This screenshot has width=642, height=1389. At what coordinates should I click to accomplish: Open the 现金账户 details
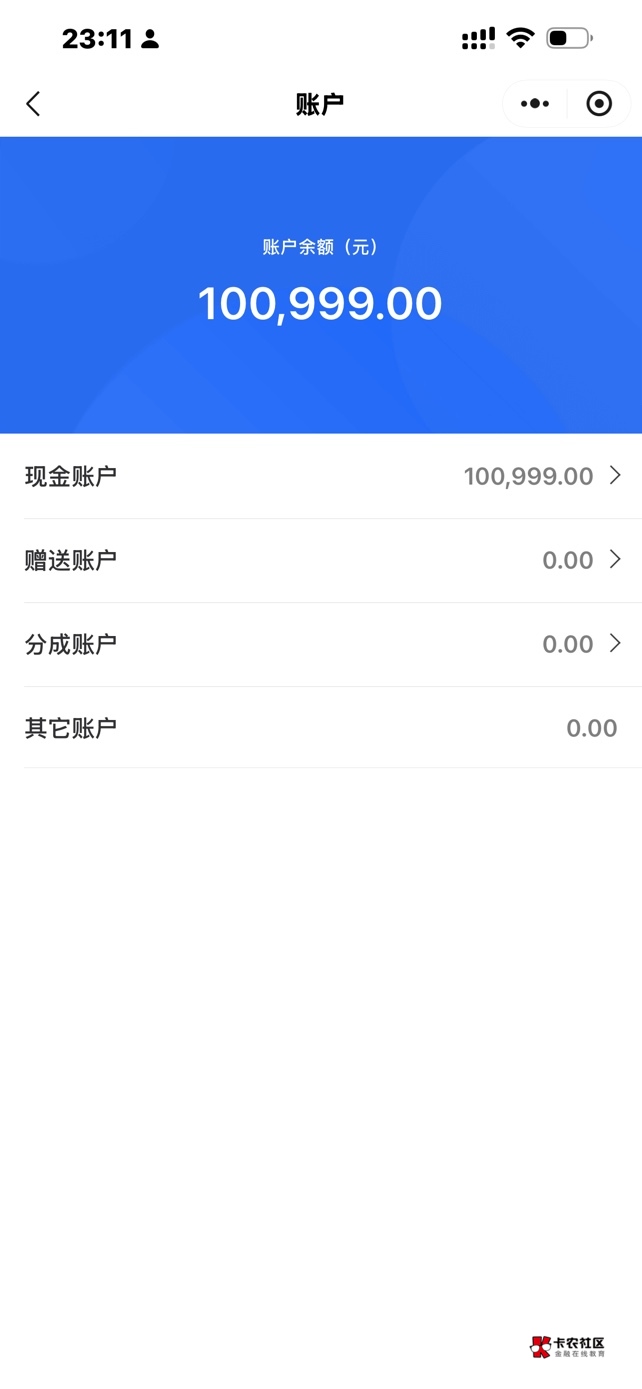[x=321, y=476]
